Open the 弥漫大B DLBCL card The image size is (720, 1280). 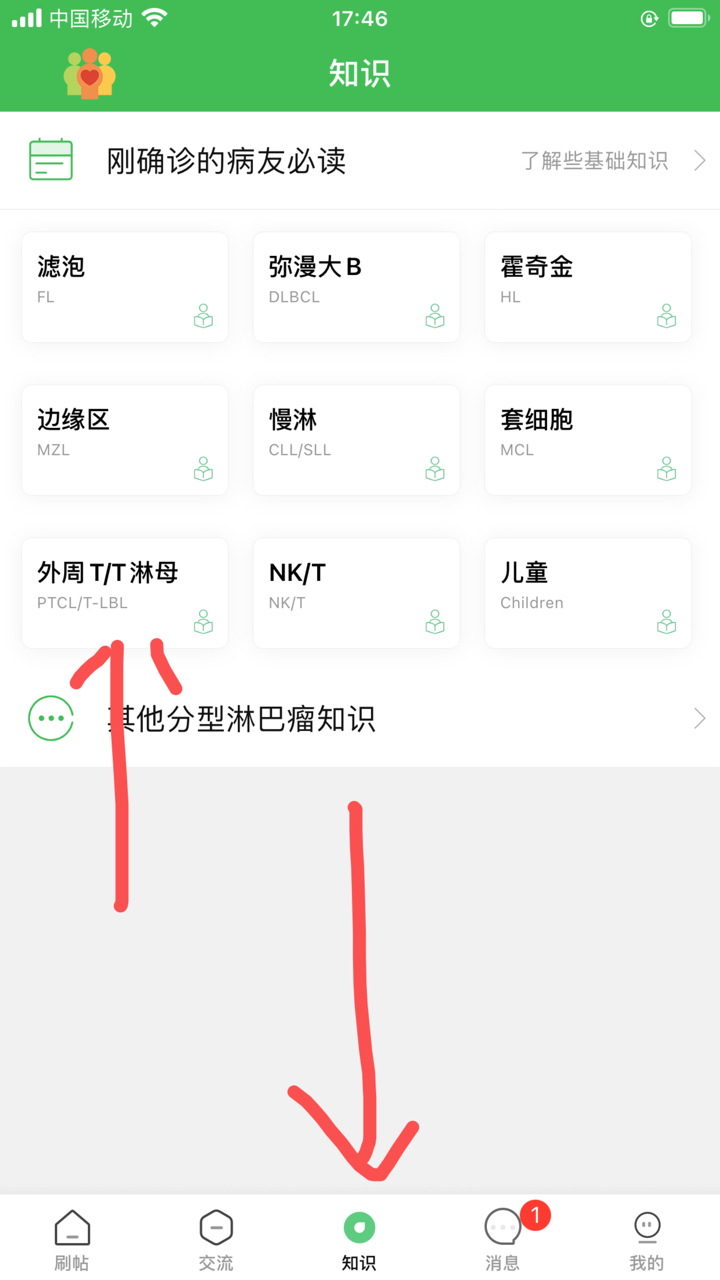(357, 288)
